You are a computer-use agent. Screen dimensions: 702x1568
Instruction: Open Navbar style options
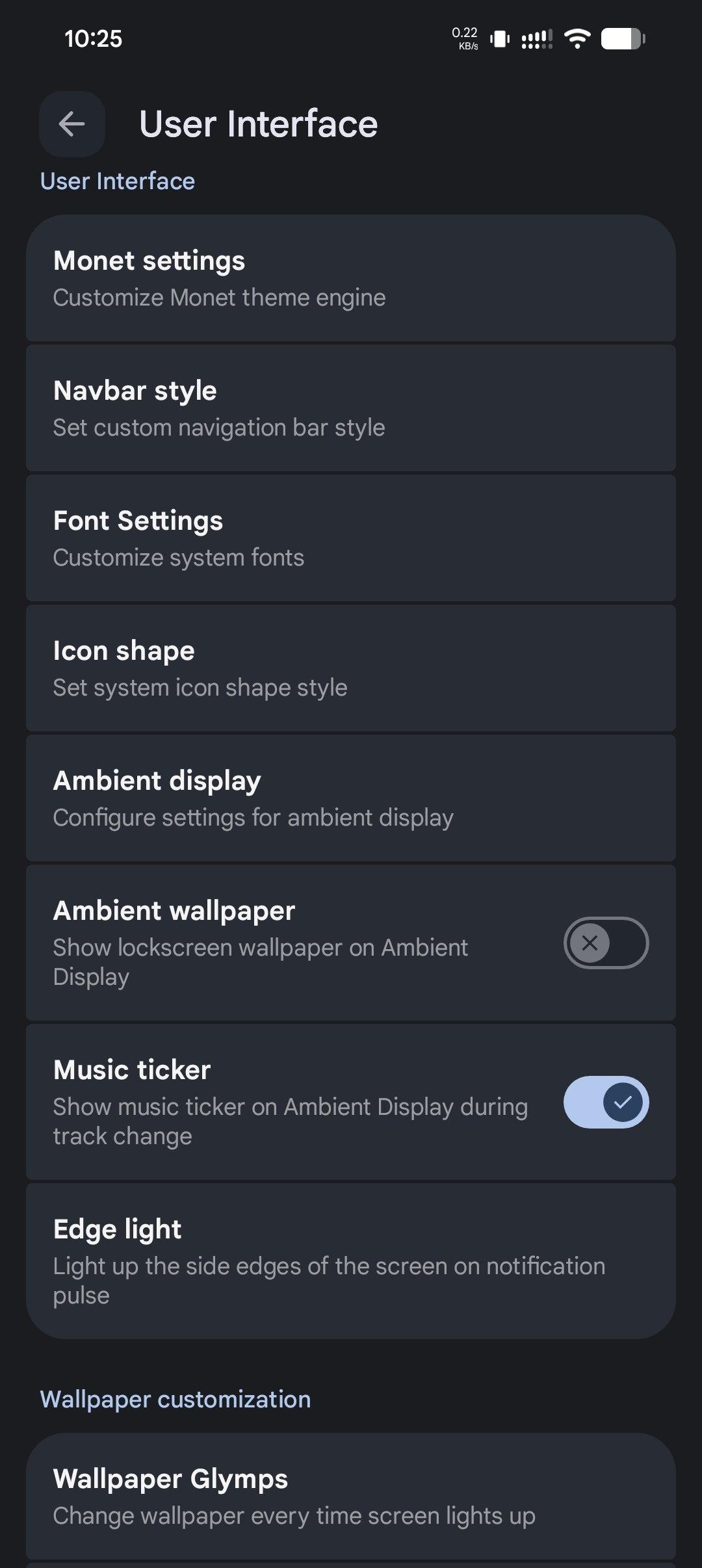351,408
